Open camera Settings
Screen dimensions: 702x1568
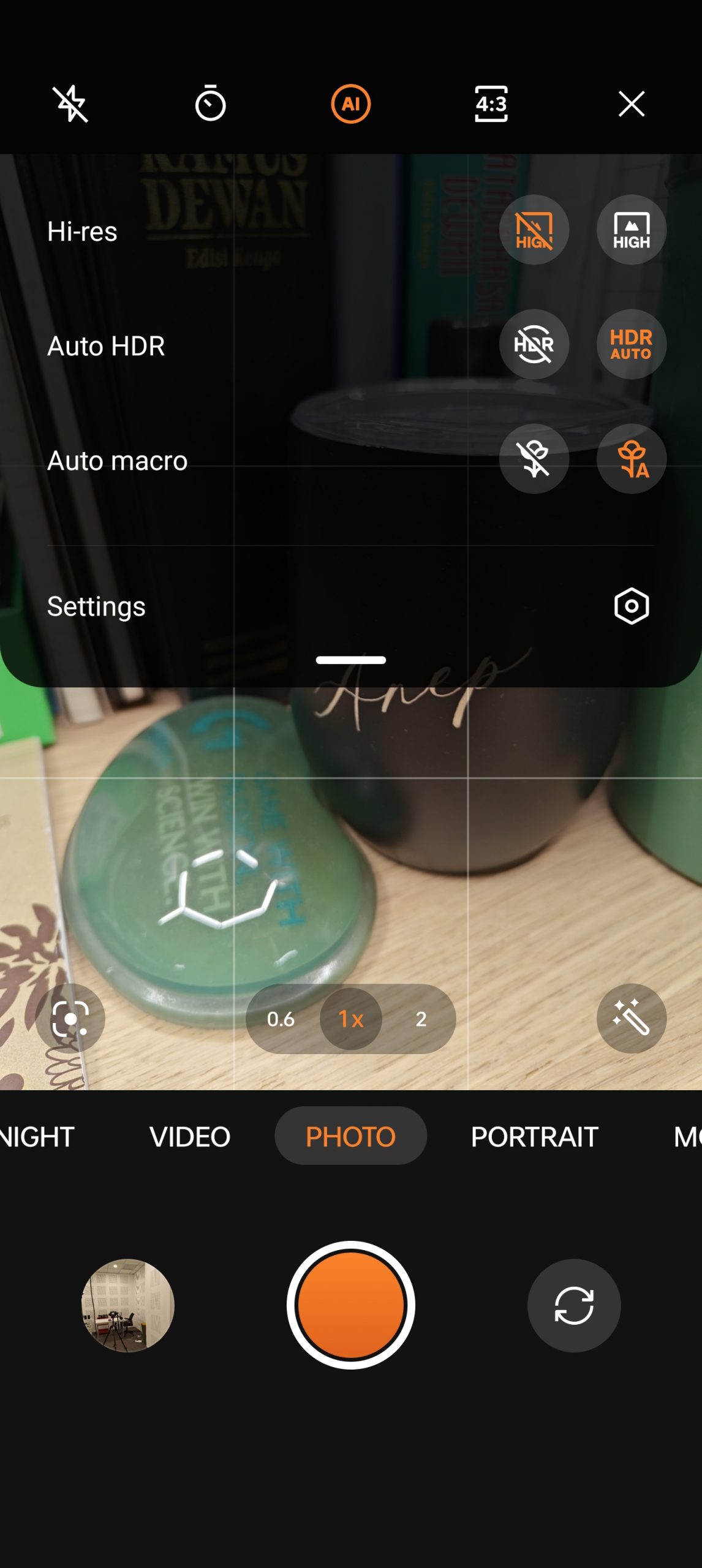tap(631, 606)
